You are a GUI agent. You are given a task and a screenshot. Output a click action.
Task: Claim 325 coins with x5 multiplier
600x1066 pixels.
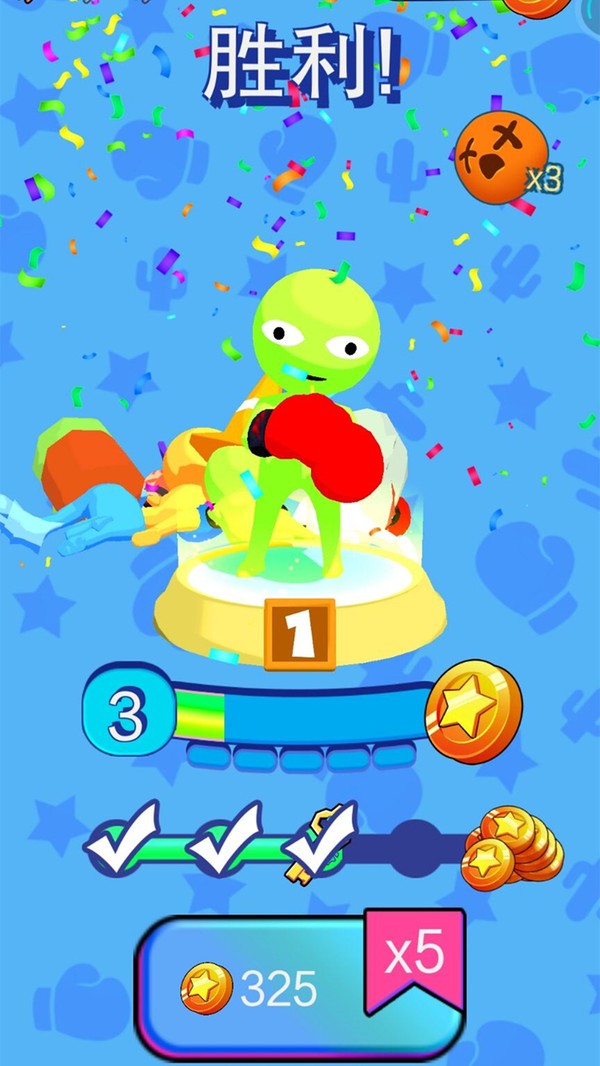(x=300, y=985)
